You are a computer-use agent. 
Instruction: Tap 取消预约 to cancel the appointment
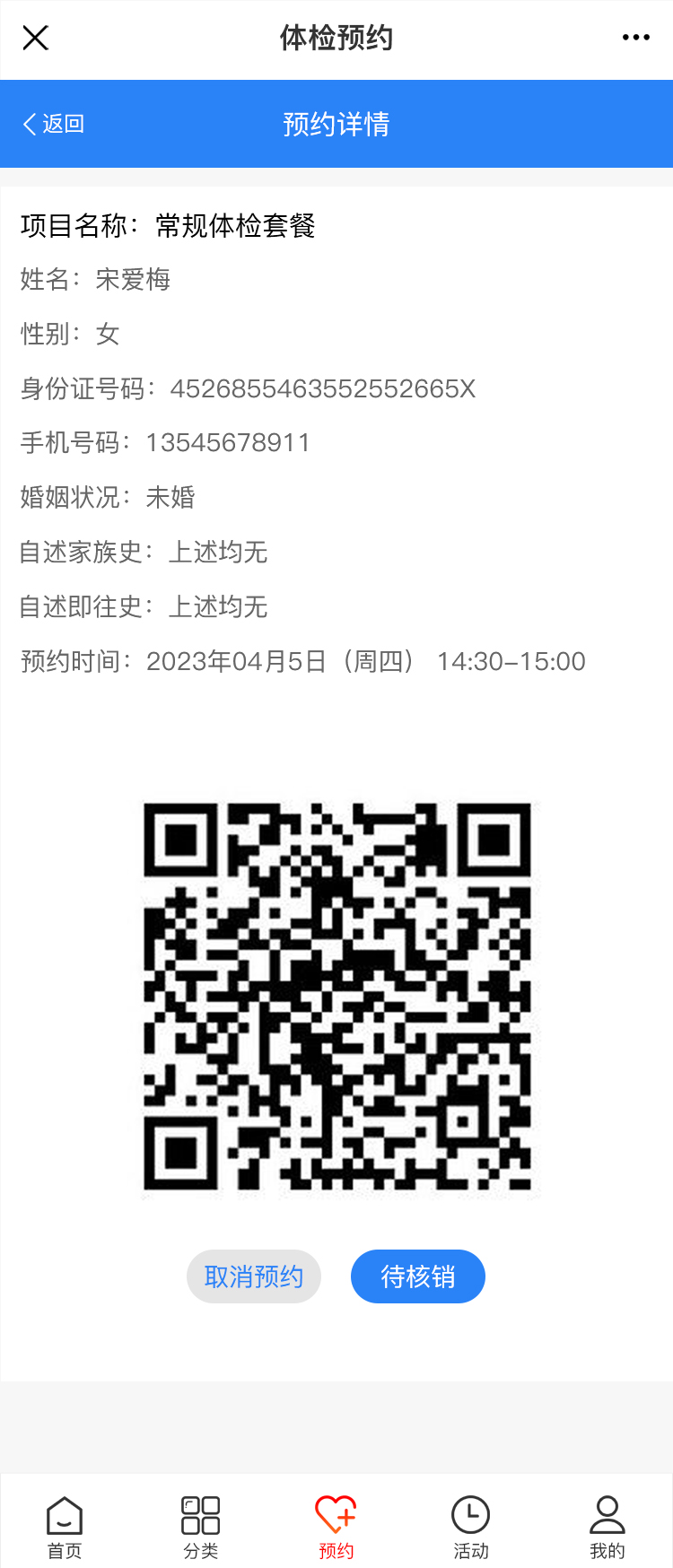click(254, 1276)
